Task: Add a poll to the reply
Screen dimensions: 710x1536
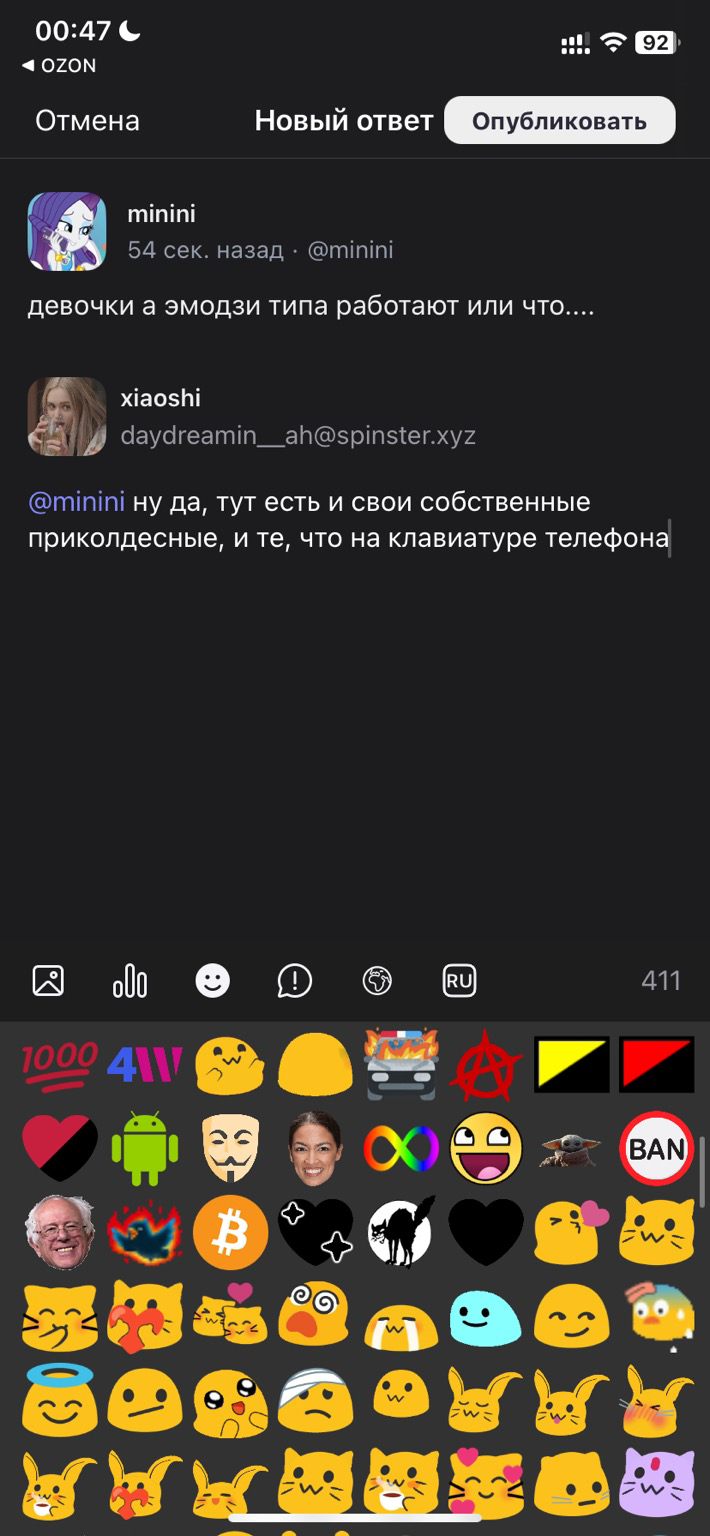Action: point(130,981)
